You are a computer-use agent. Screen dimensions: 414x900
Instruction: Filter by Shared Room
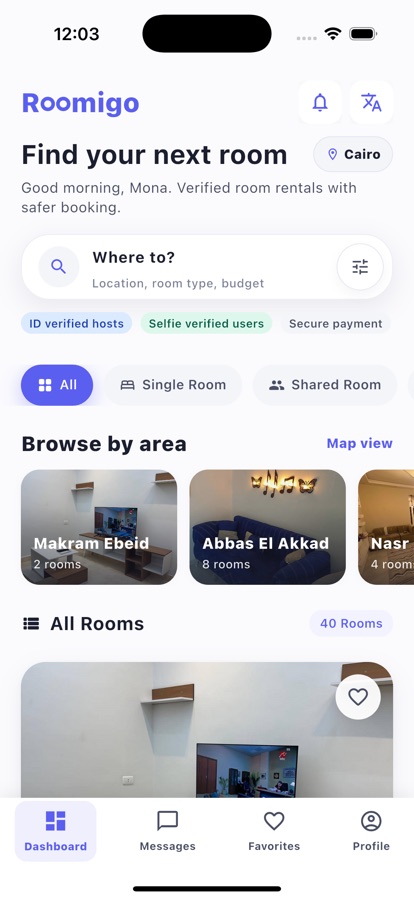(325, 385)
